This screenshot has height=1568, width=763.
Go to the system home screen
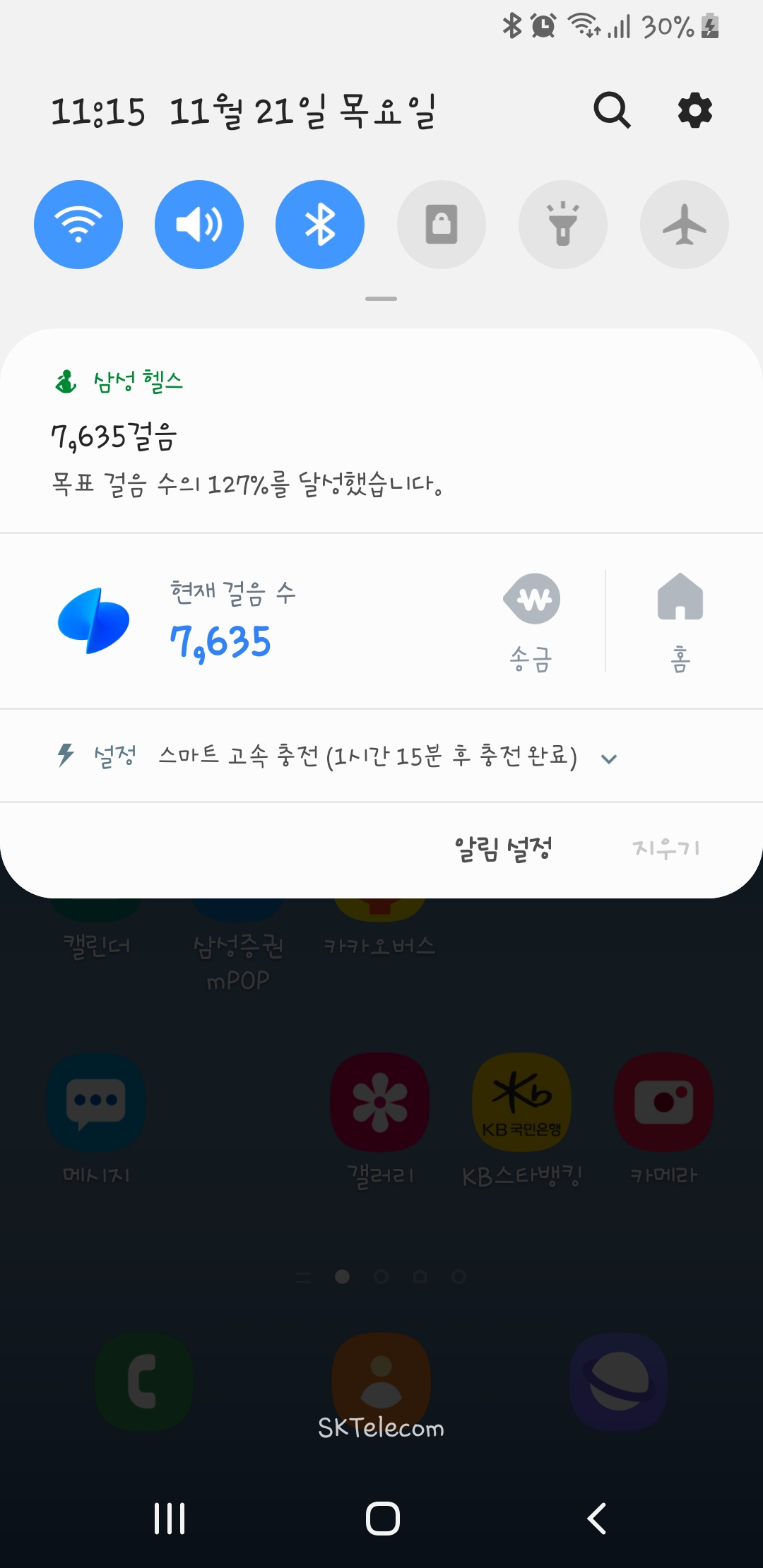click(382, 1518)
